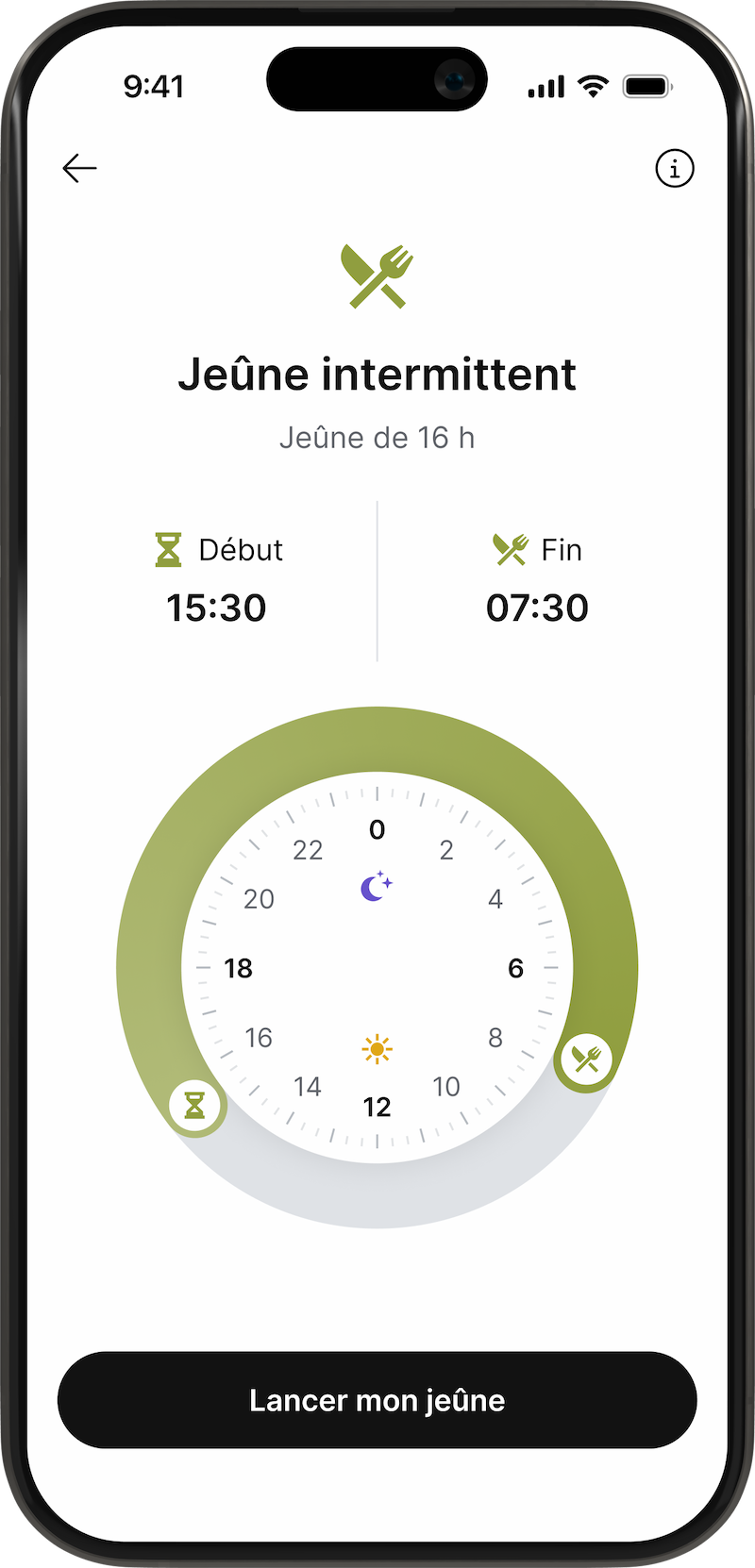755x1568 pixels.
Task: Click the fasting duration label Jeûne de 16 h
Action: pos(377,437)
